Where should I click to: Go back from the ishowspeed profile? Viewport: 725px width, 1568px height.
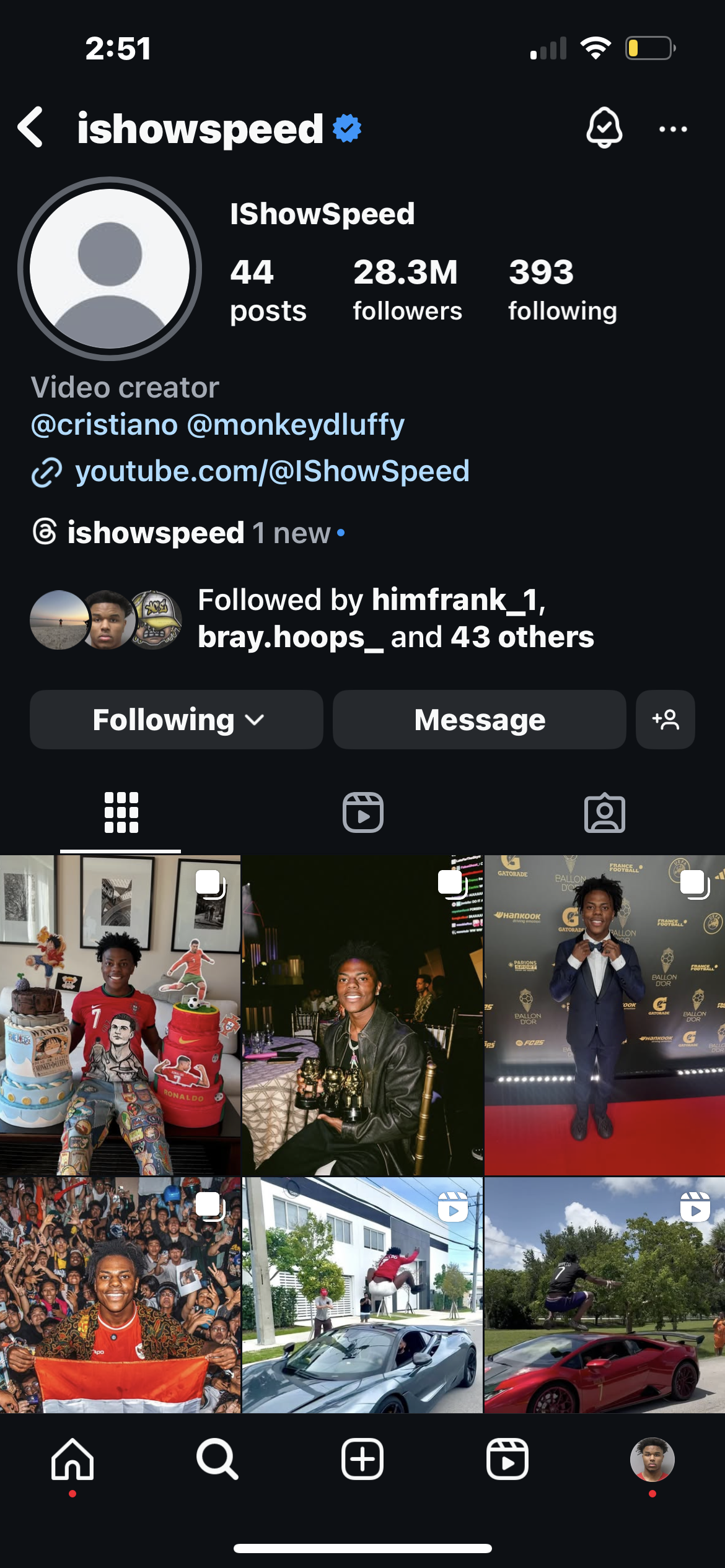click(31, 128)
